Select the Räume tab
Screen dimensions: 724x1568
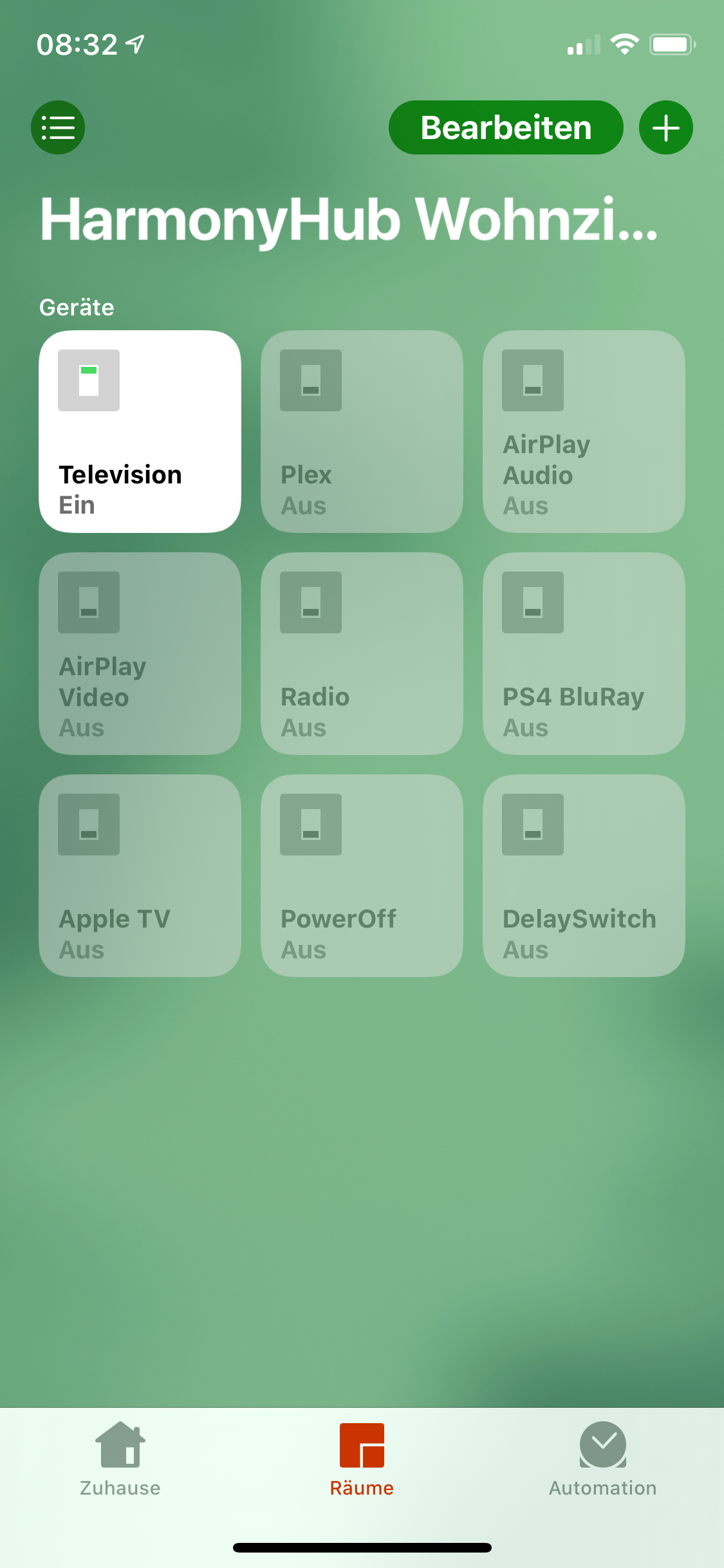pos(362,1460)
